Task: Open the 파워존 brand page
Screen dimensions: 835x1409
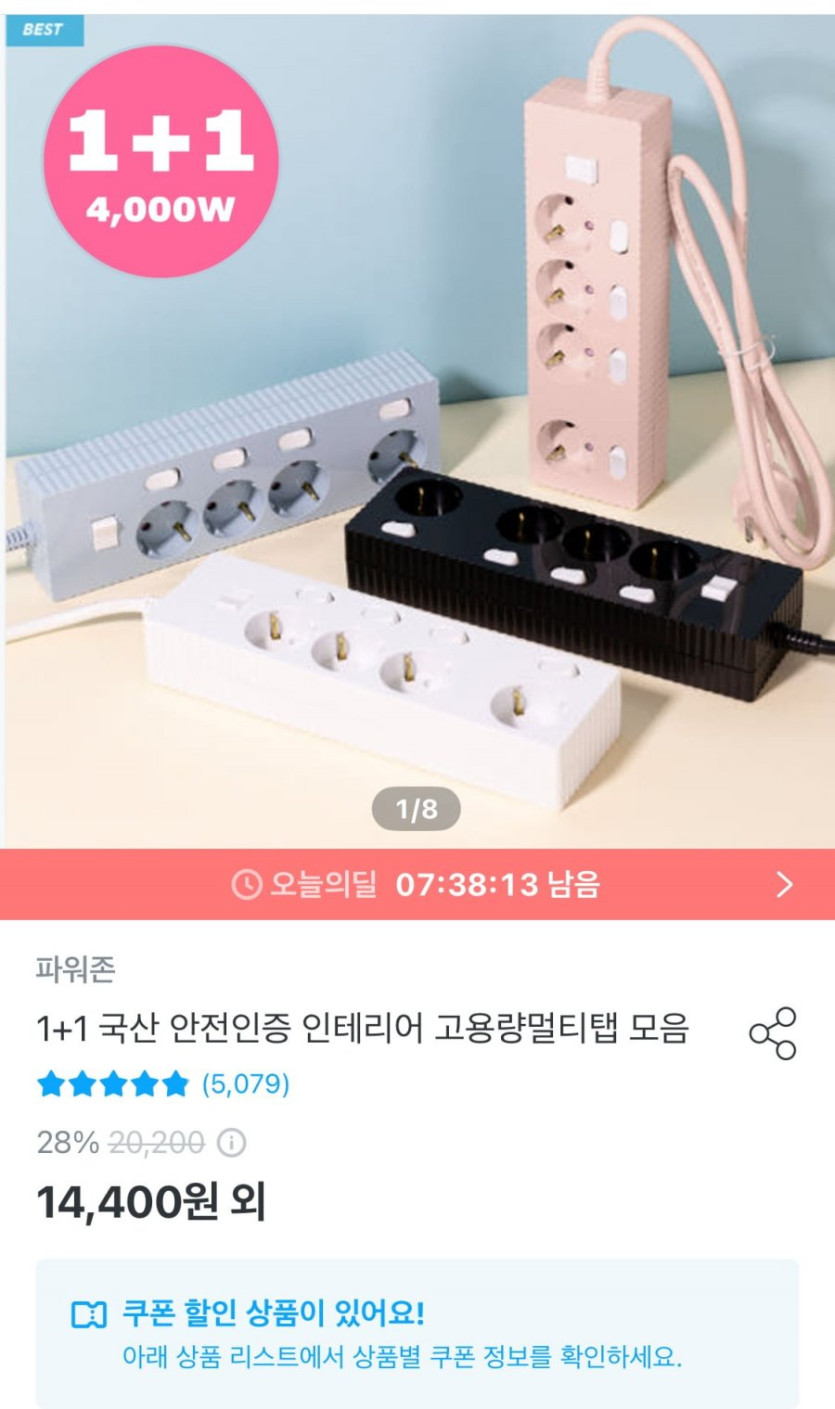Action: [75, 969]
